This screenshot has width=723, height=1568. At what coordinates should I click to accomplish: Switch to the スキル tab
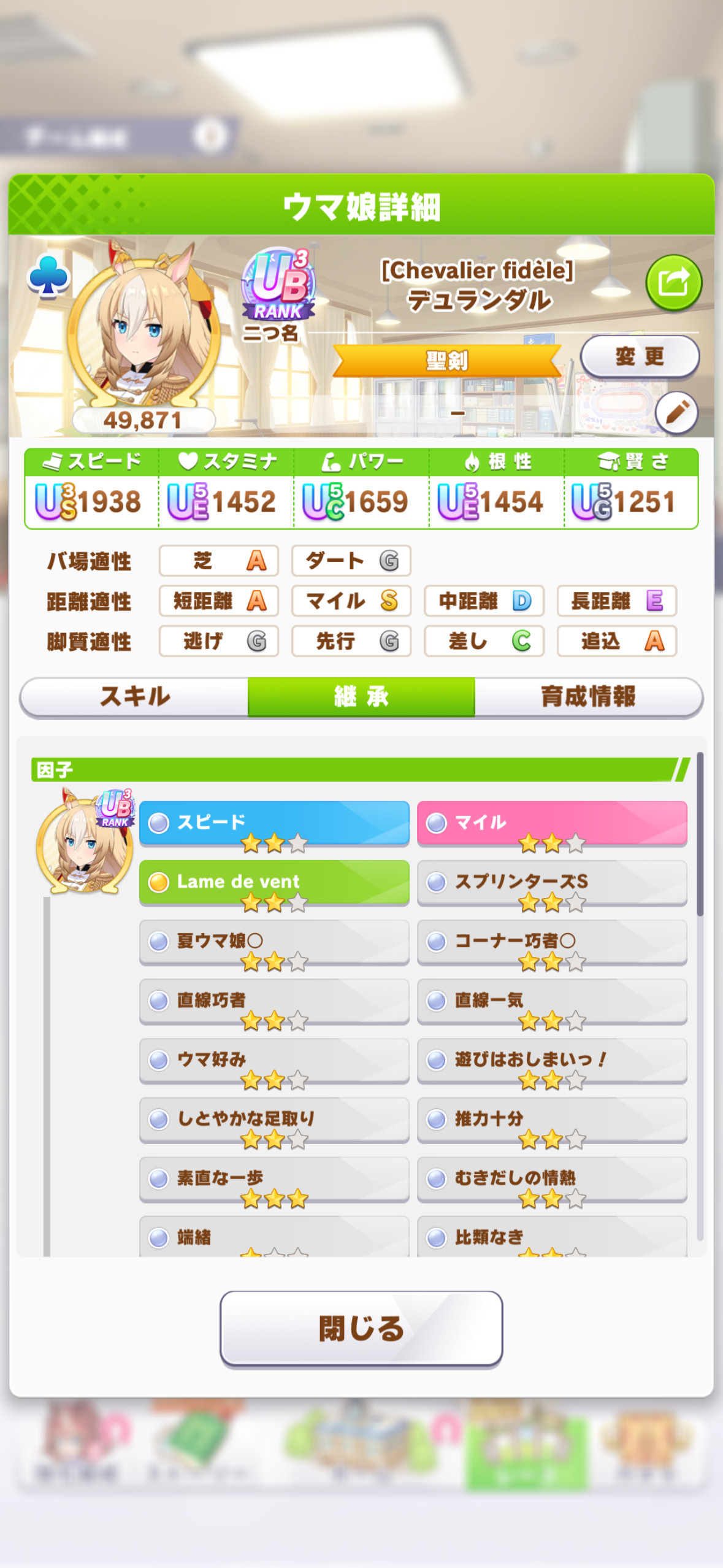134,697
